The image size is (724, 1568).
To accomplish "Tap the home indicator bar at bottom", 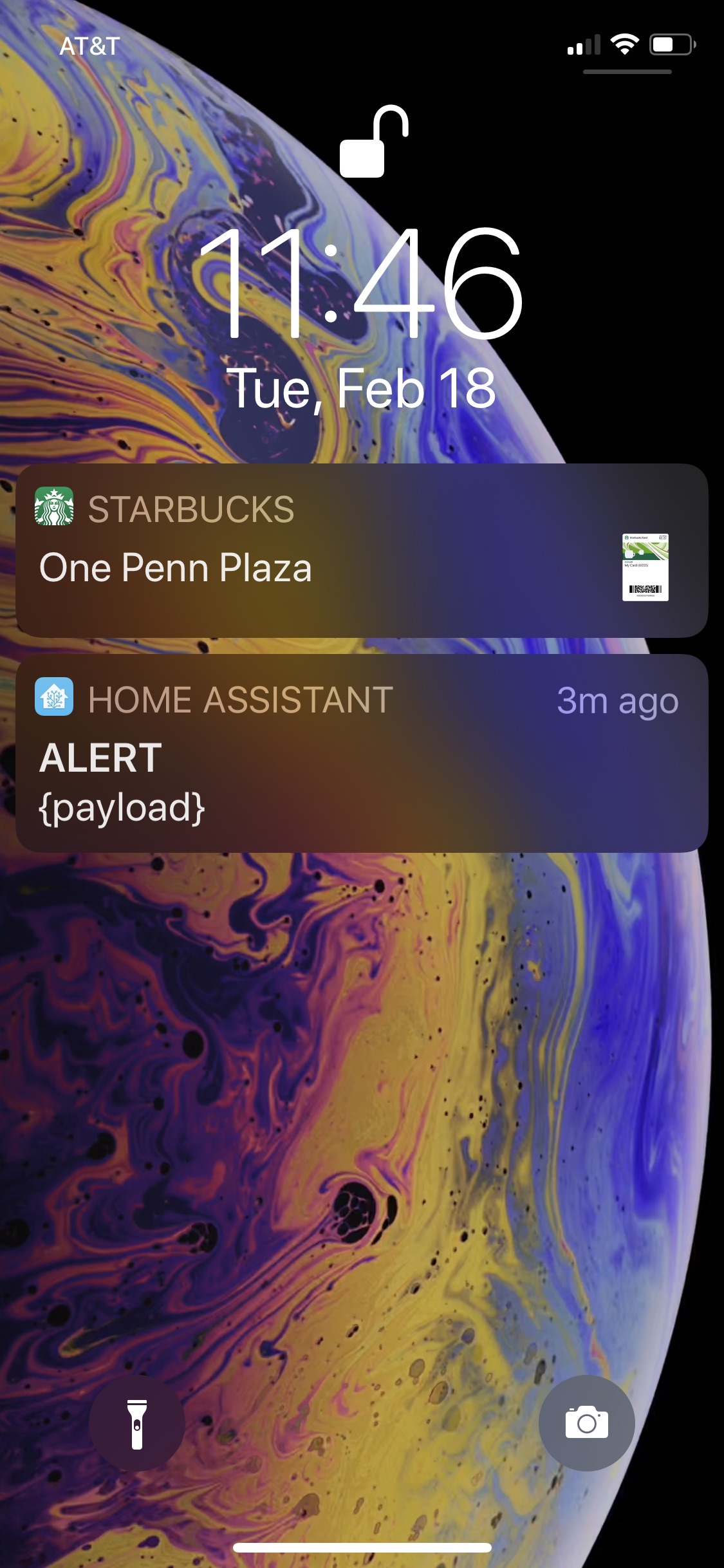I will point(362,1548).
